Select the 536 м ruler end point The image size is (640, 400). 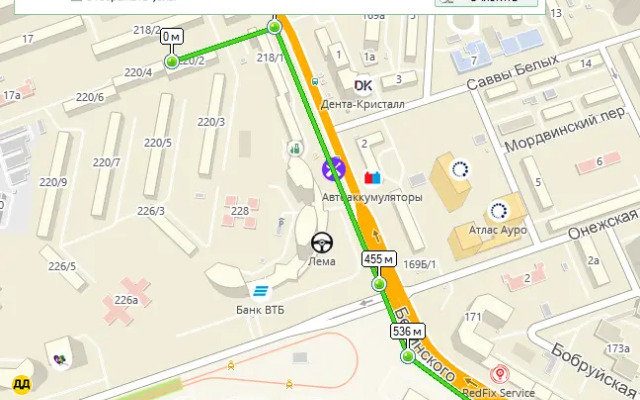(407, 356)
